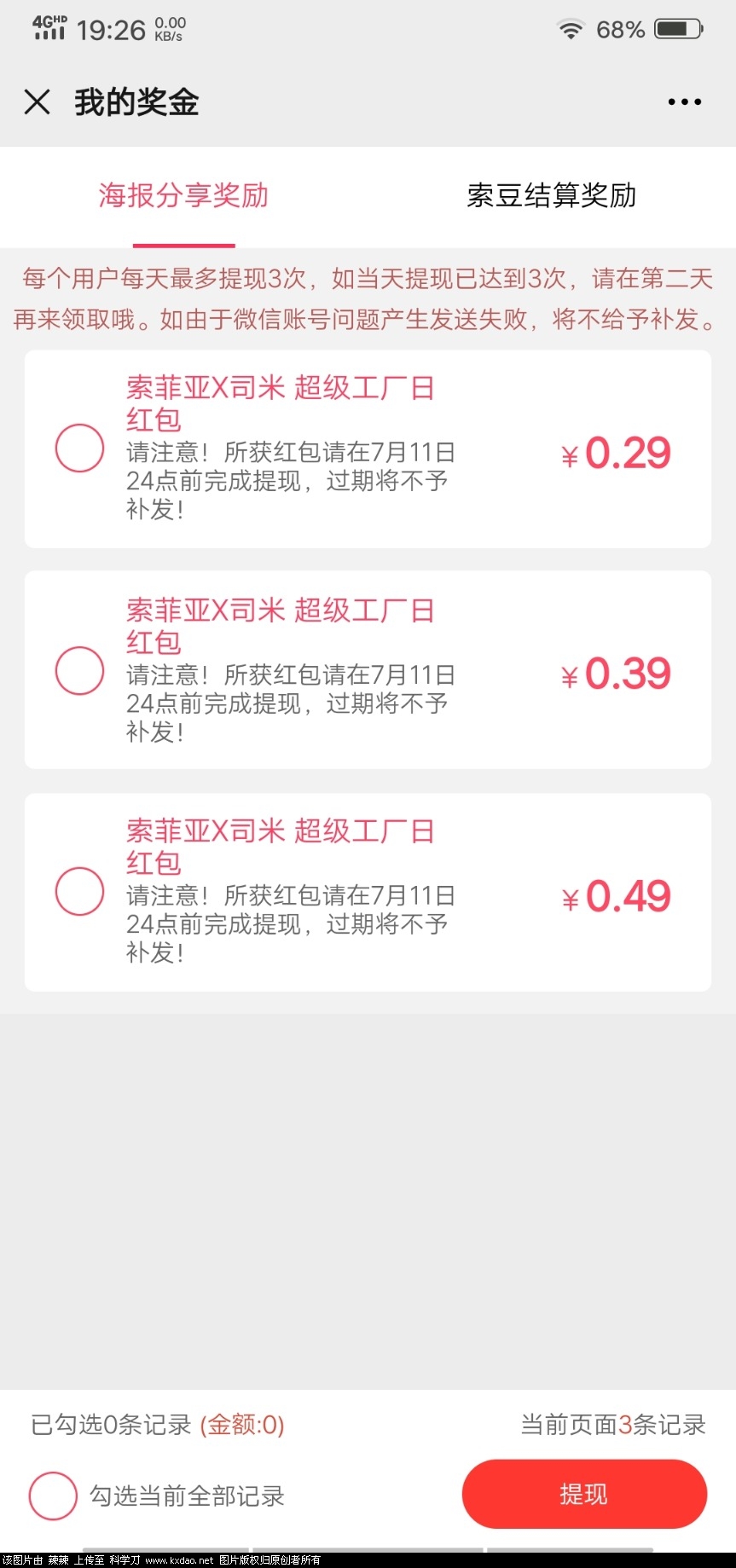This screenshot has height=1568, width=736.
Task: Tap the red 提现 withdraw button
Action: pyautogui.click(x=584, y=1494)
